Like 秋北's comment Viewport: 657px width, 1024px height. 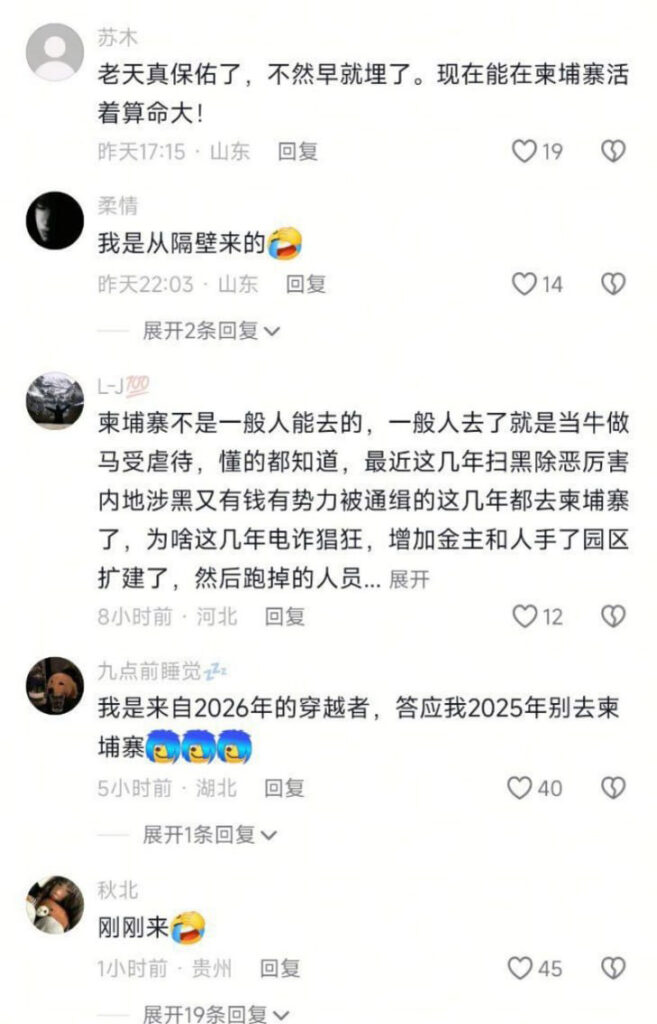coord(520,968)
